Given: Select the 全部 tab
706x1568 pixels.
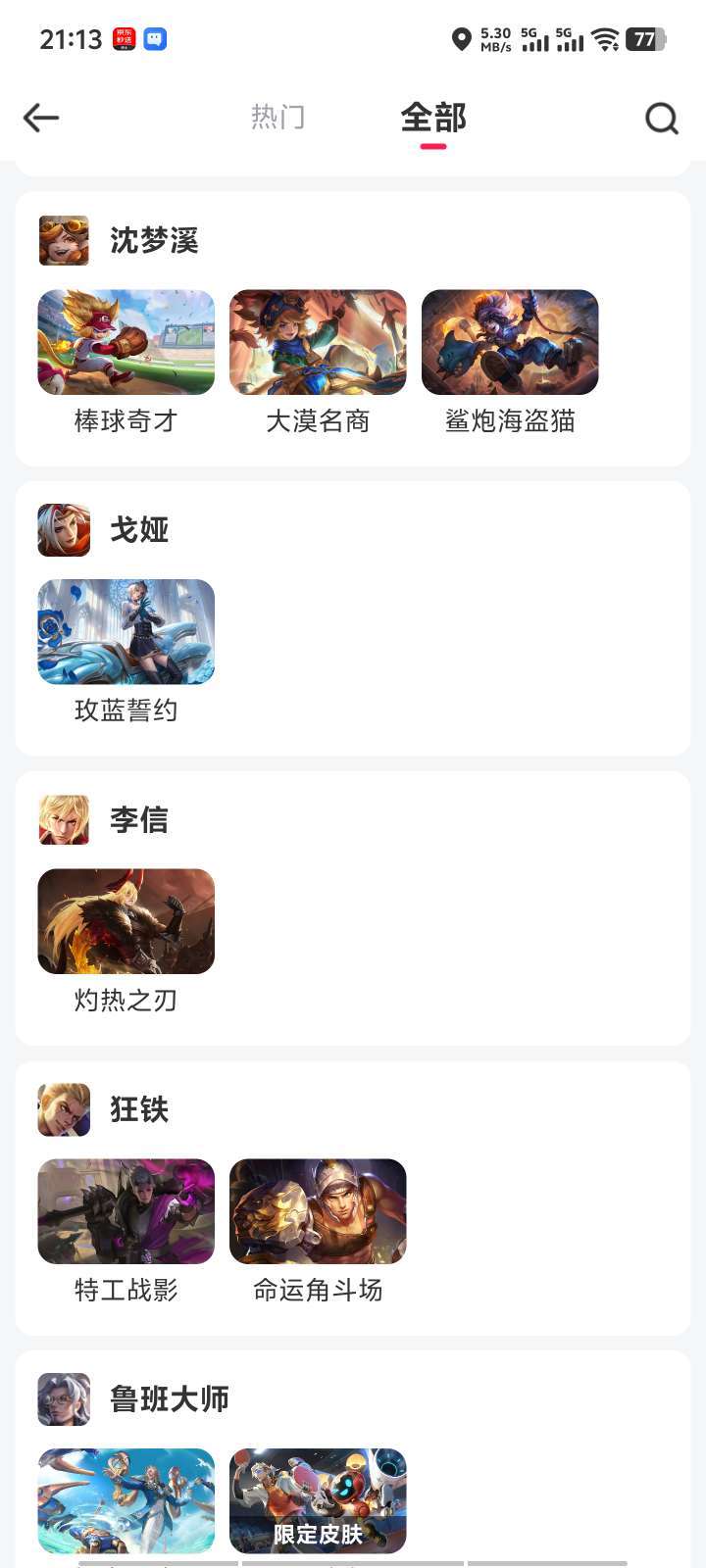Looking at the screenshot, I should pos(433,118).
